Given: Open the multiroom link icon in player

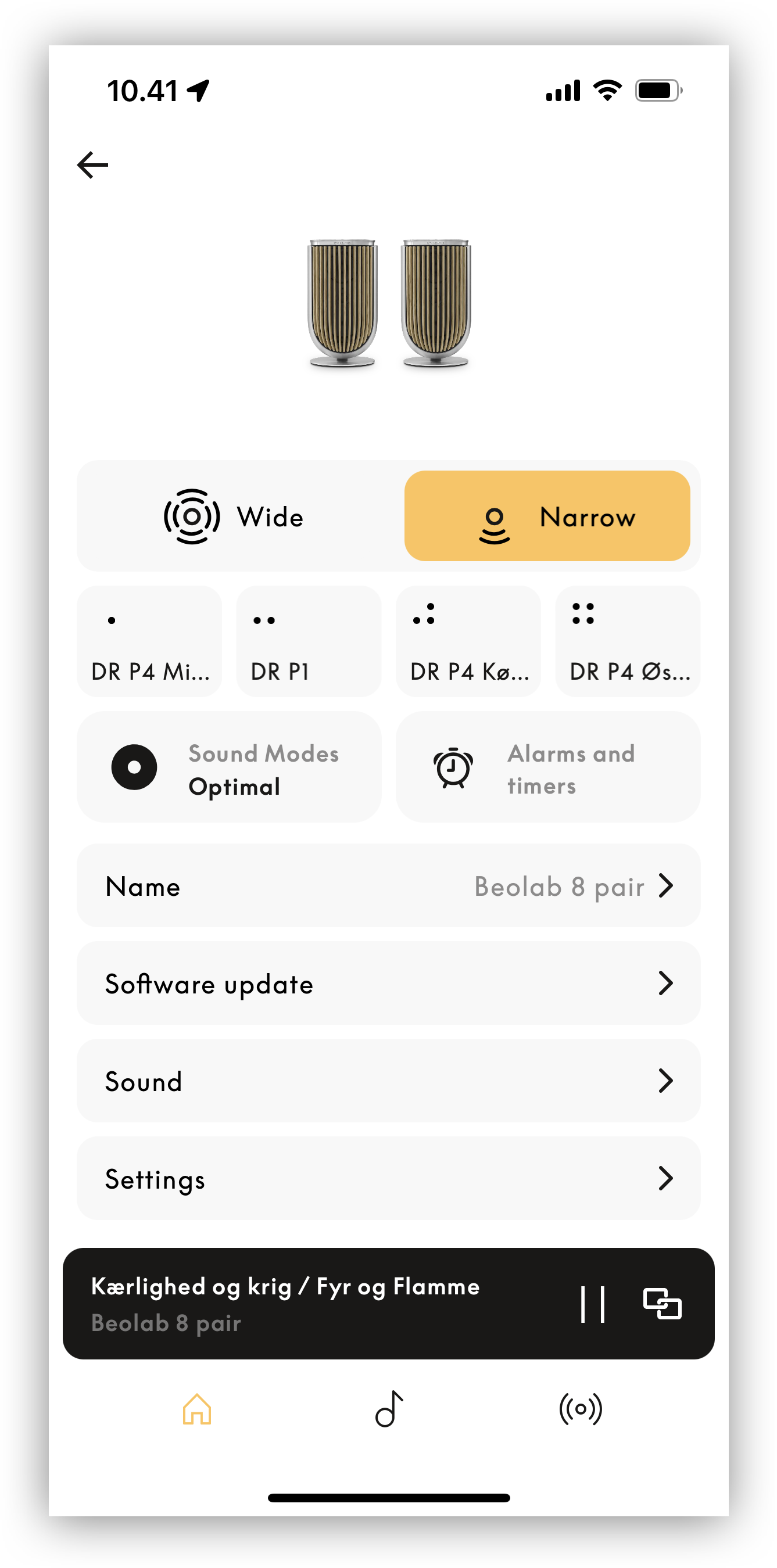Looking at the screenshot, I should pyautogui.click(x=662, y=1304).
